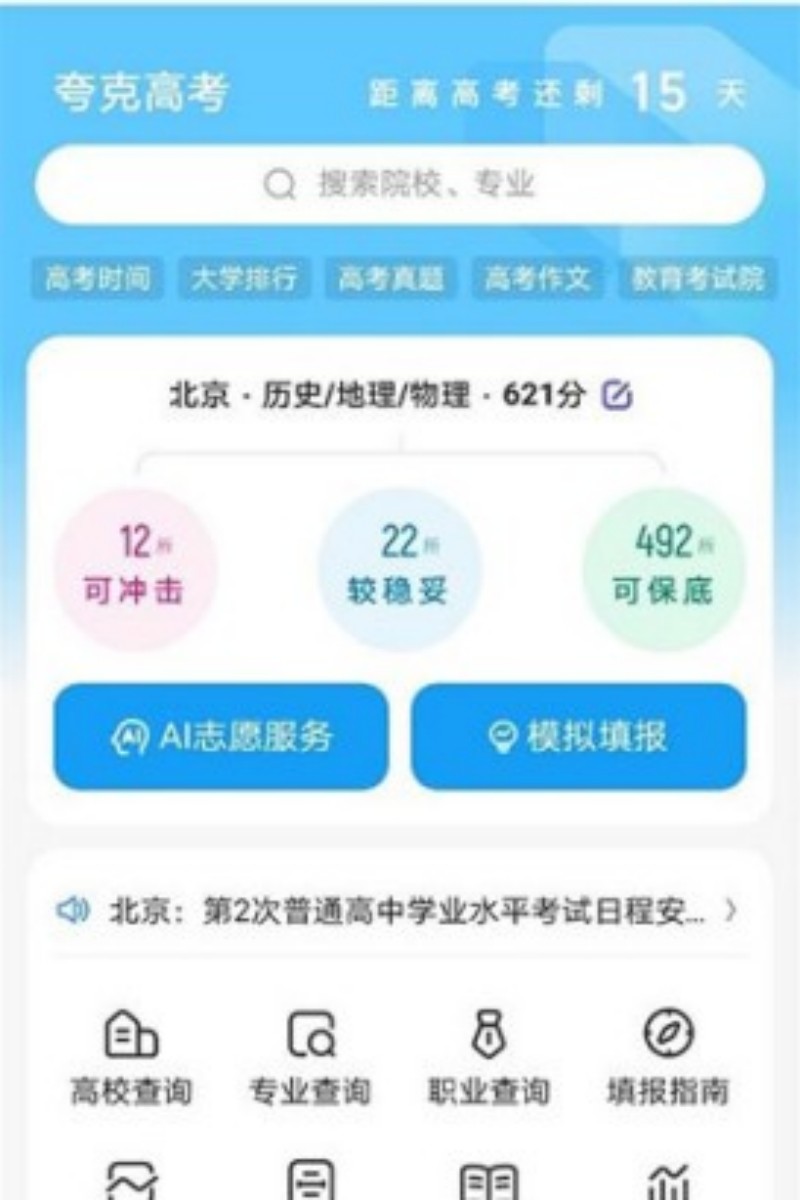Open 高校查询
The height and width of the screenshot is (1200, 800).
tap(131, 1056)
